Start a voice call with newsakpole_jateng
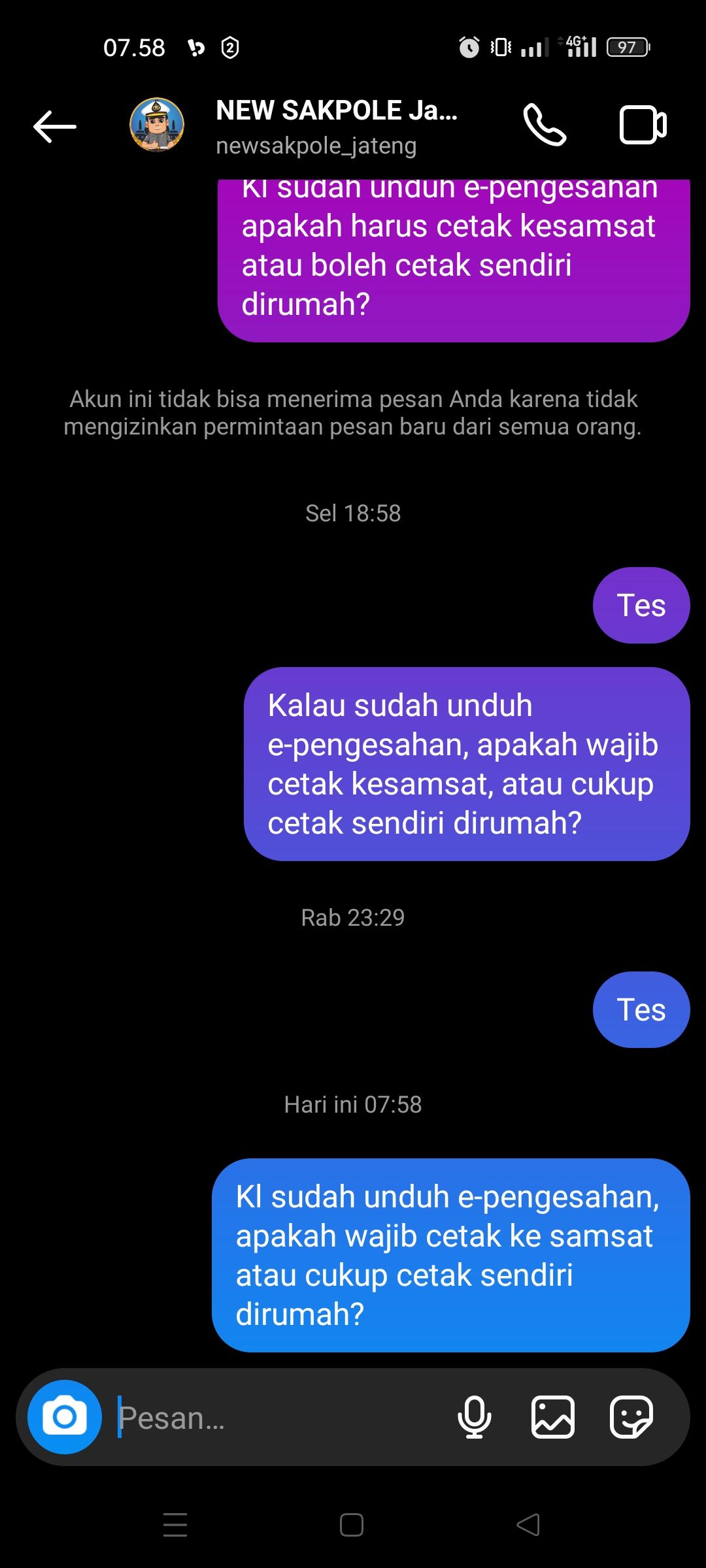706x1568 pixels. tap(544, 125)
